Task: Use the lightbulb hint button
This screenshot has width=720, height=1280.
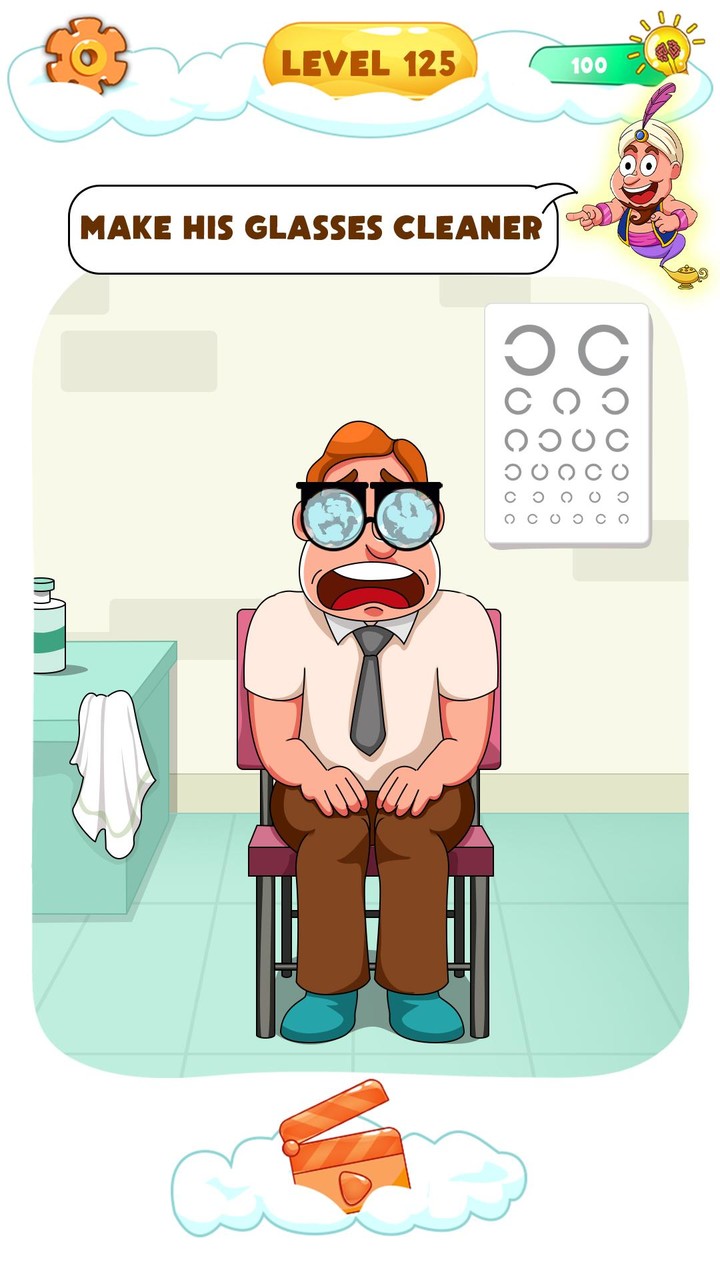Action: coord(664,50)
